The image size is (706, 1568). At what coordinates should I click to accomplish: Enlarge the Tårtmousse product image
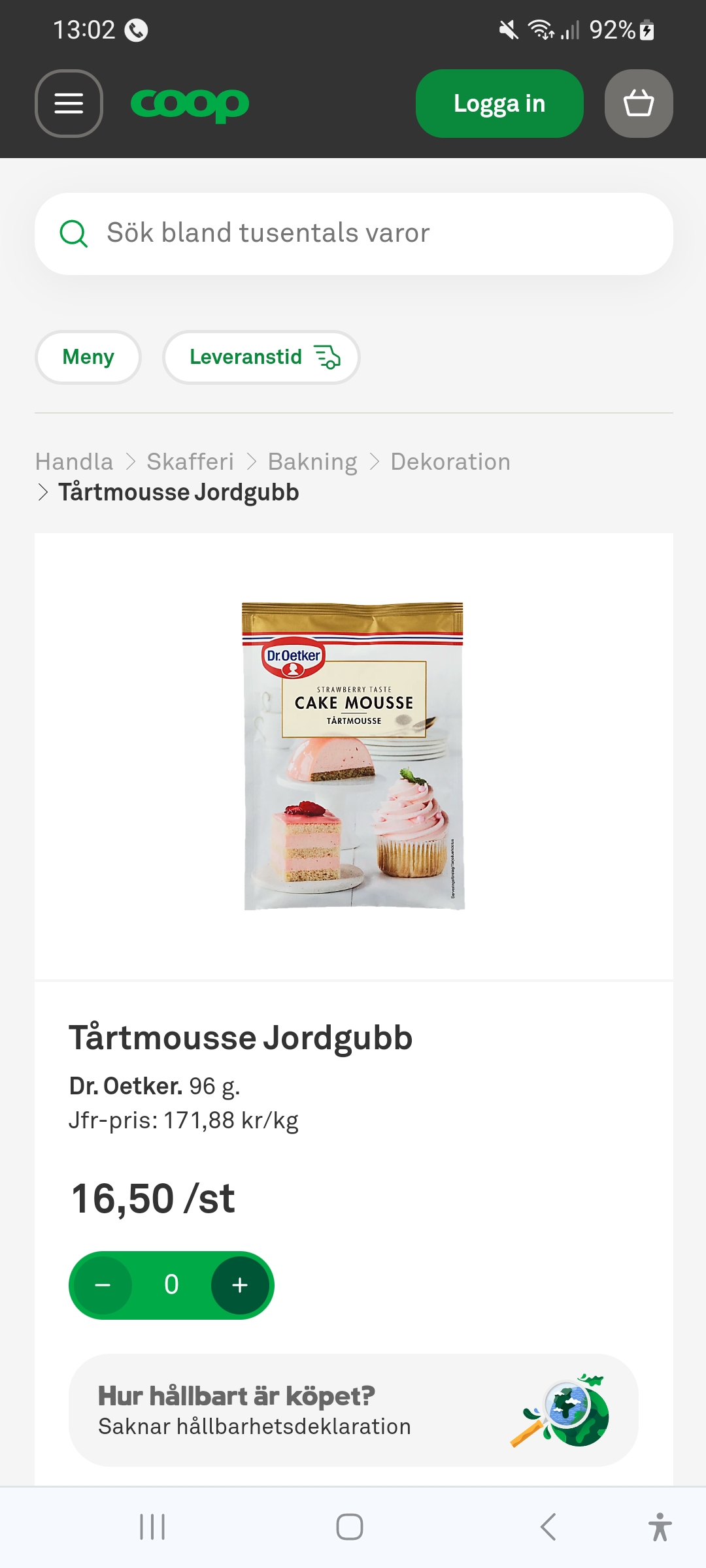353,756
